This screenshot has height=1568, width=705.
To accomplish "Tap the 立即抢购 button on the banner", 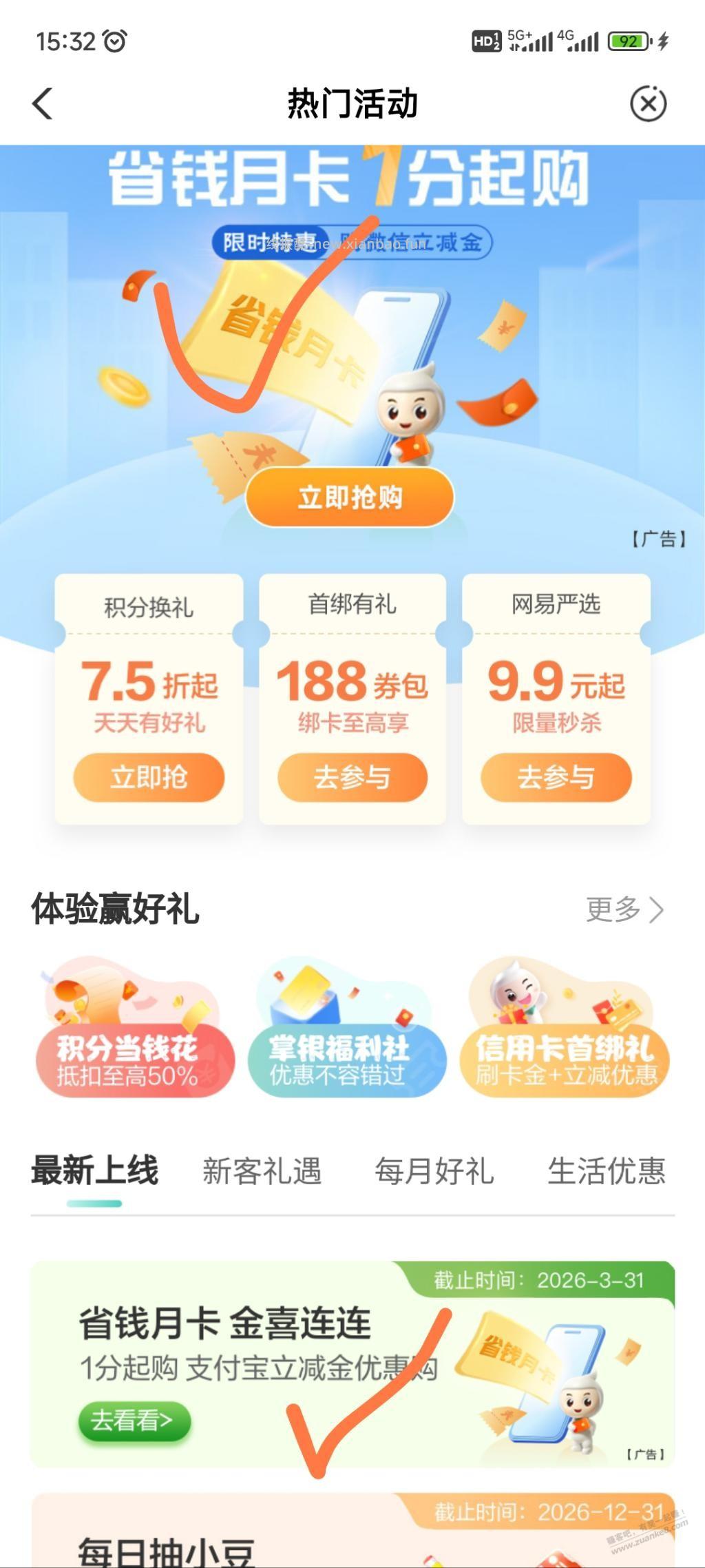I will pos(350,498).
